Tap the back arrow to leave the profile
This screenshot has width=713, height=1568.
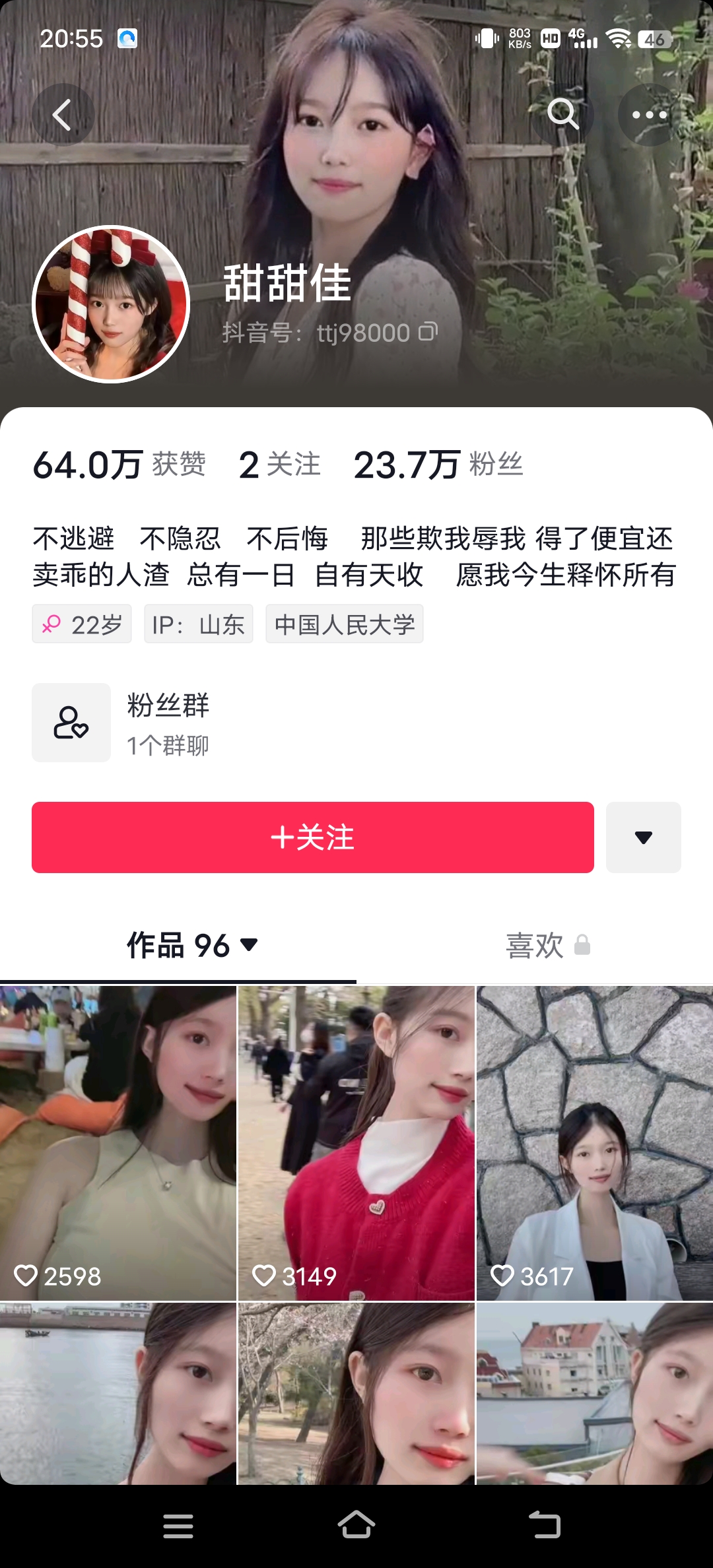[x=63, y=114]
